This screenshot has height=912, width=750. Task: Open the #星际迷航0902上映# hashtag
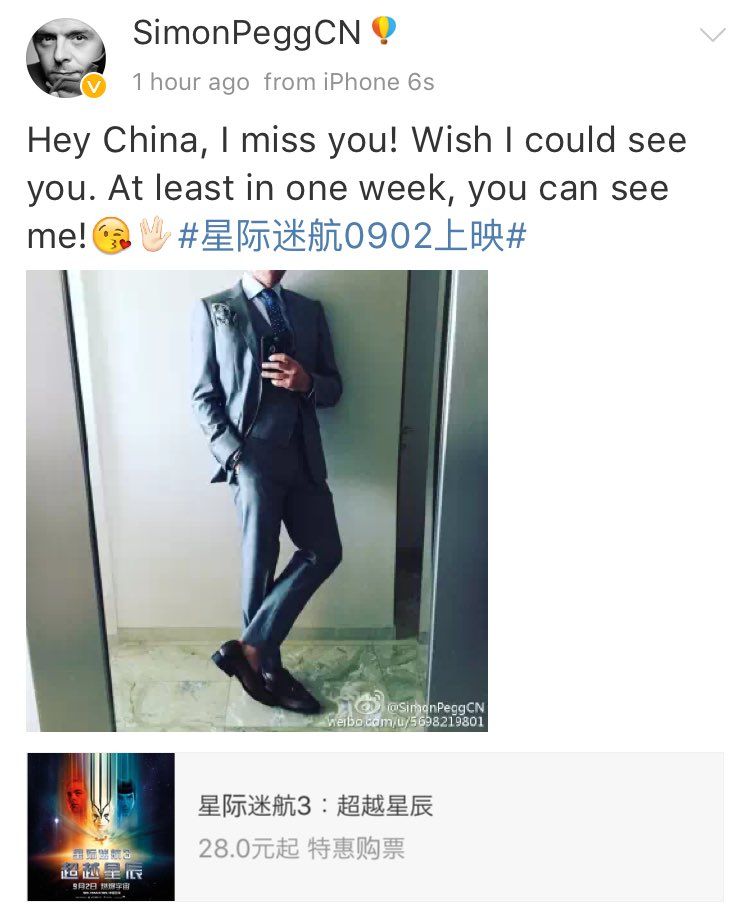tap(351, 237)
